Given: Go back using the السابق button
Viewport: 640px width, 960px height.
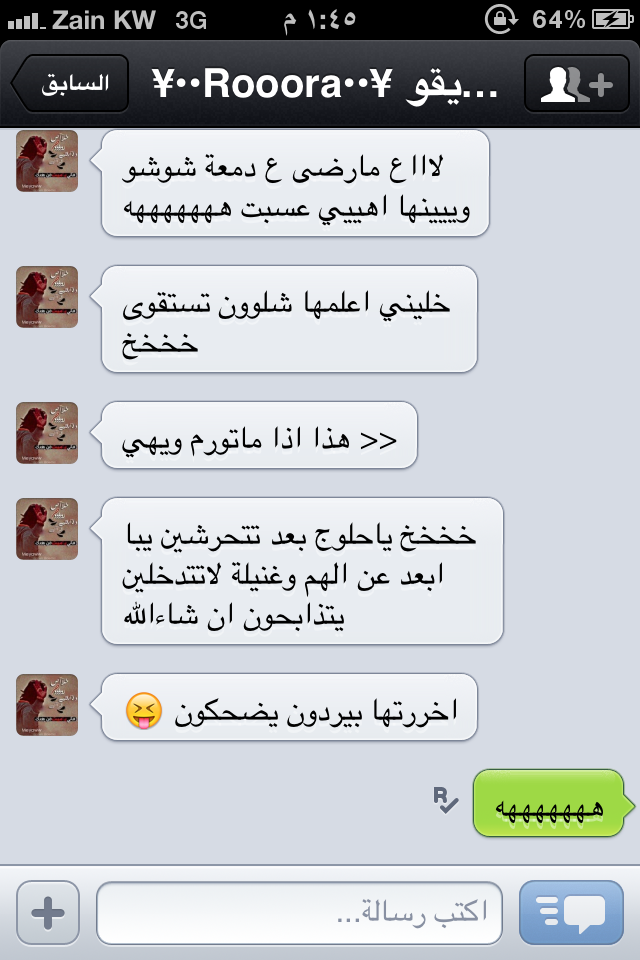Looking at the screenshot, I should tap(72, 85).
